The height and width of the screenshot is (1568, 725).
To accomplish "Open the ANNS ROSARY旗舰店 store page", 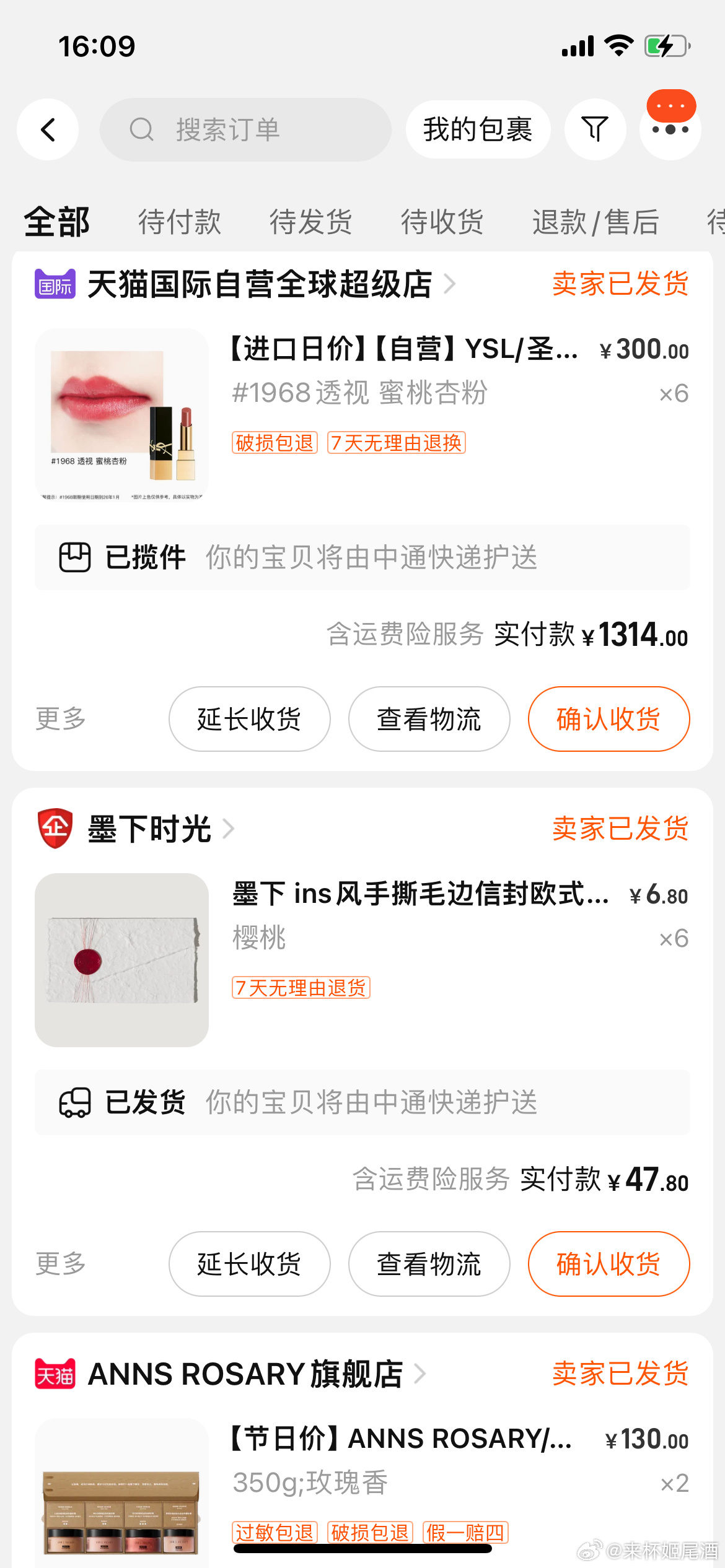I will (245, 1374).
